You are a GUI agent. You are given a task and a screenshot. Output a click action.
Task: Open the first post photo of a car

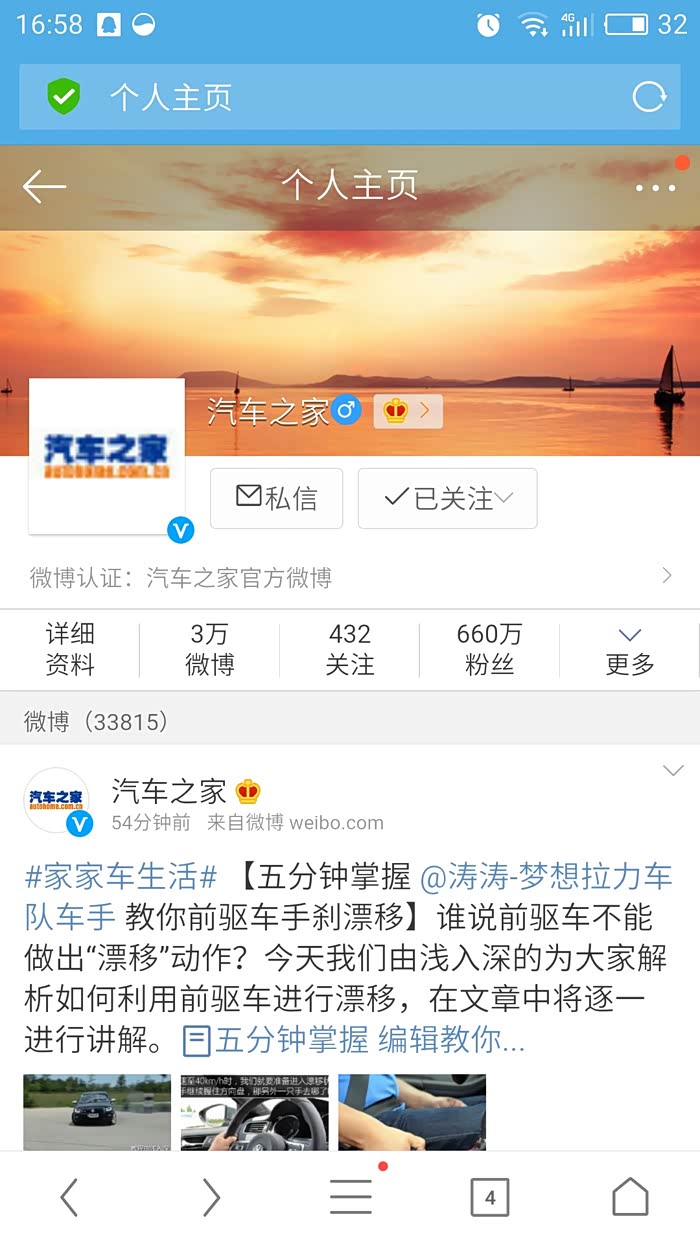point(97,1112)
